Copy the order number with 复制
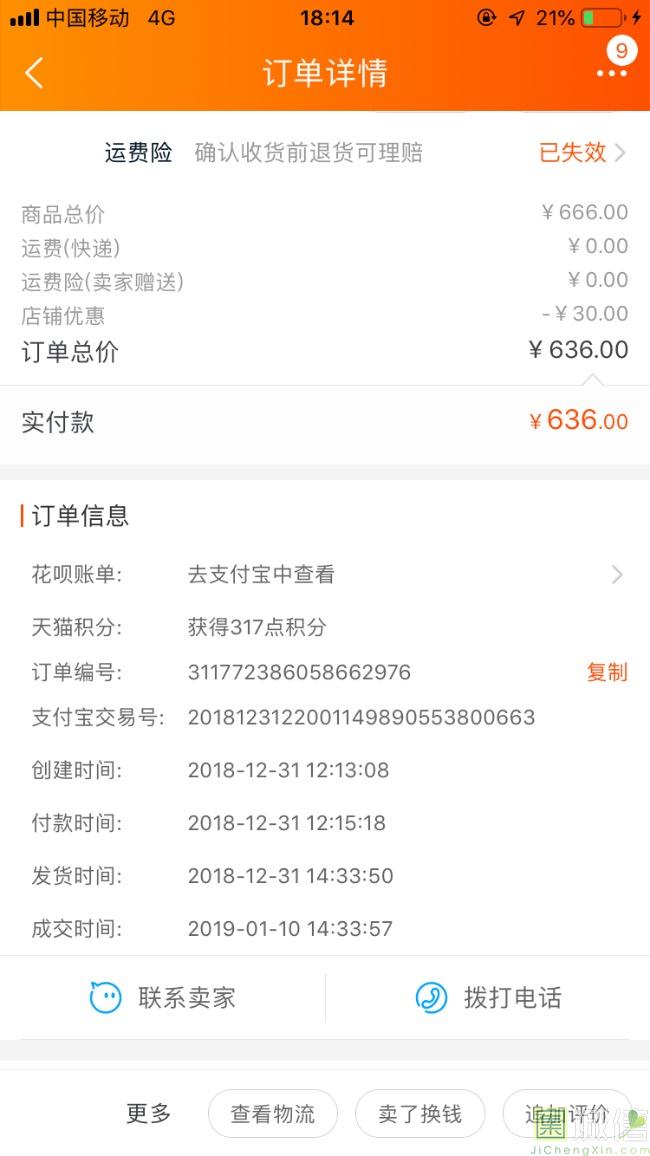650x1156 pixels. point(607,672)
